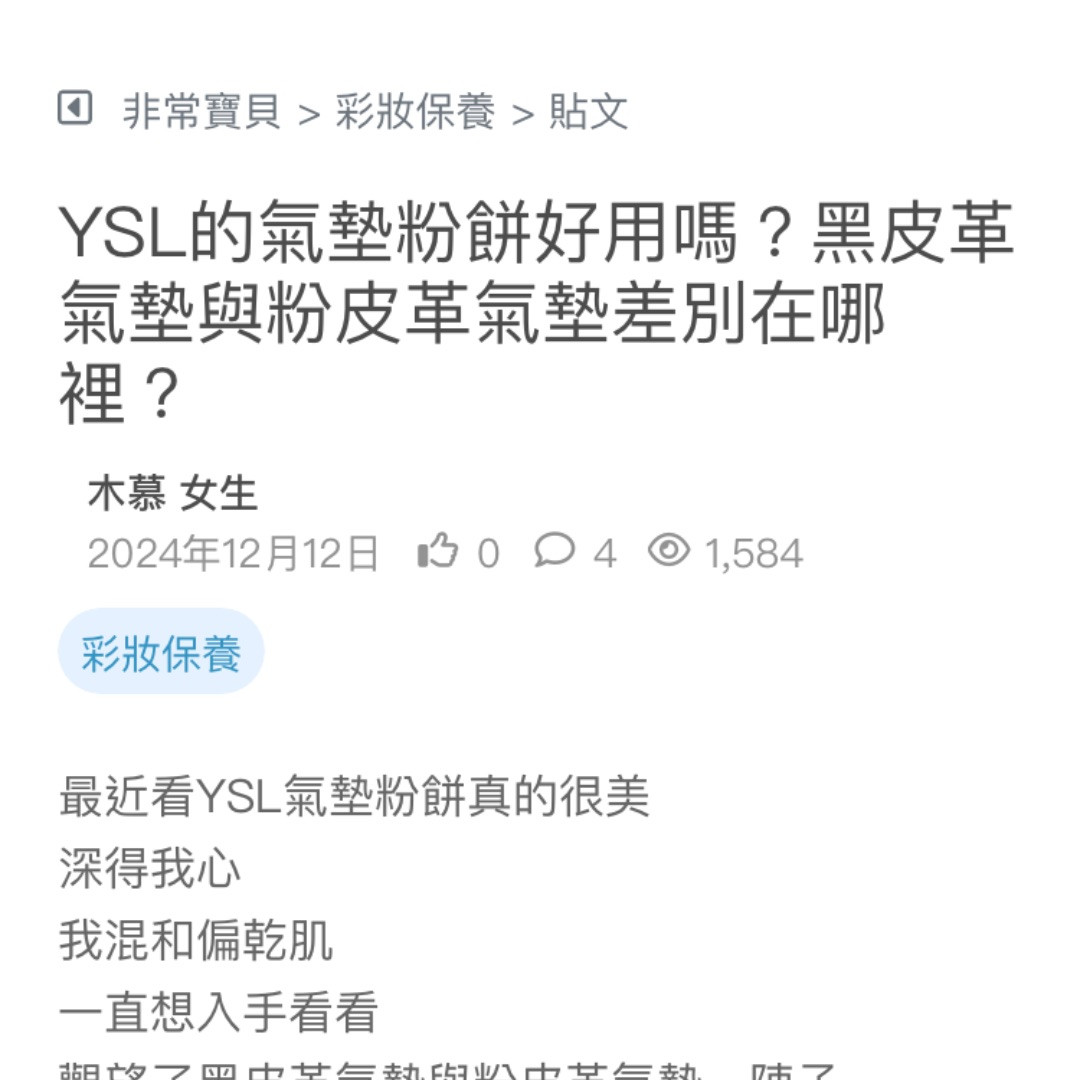Like this post with the thumbs-up icon
The image size is (1080, 1080).
pyautogui.click(x=438, y=551)
